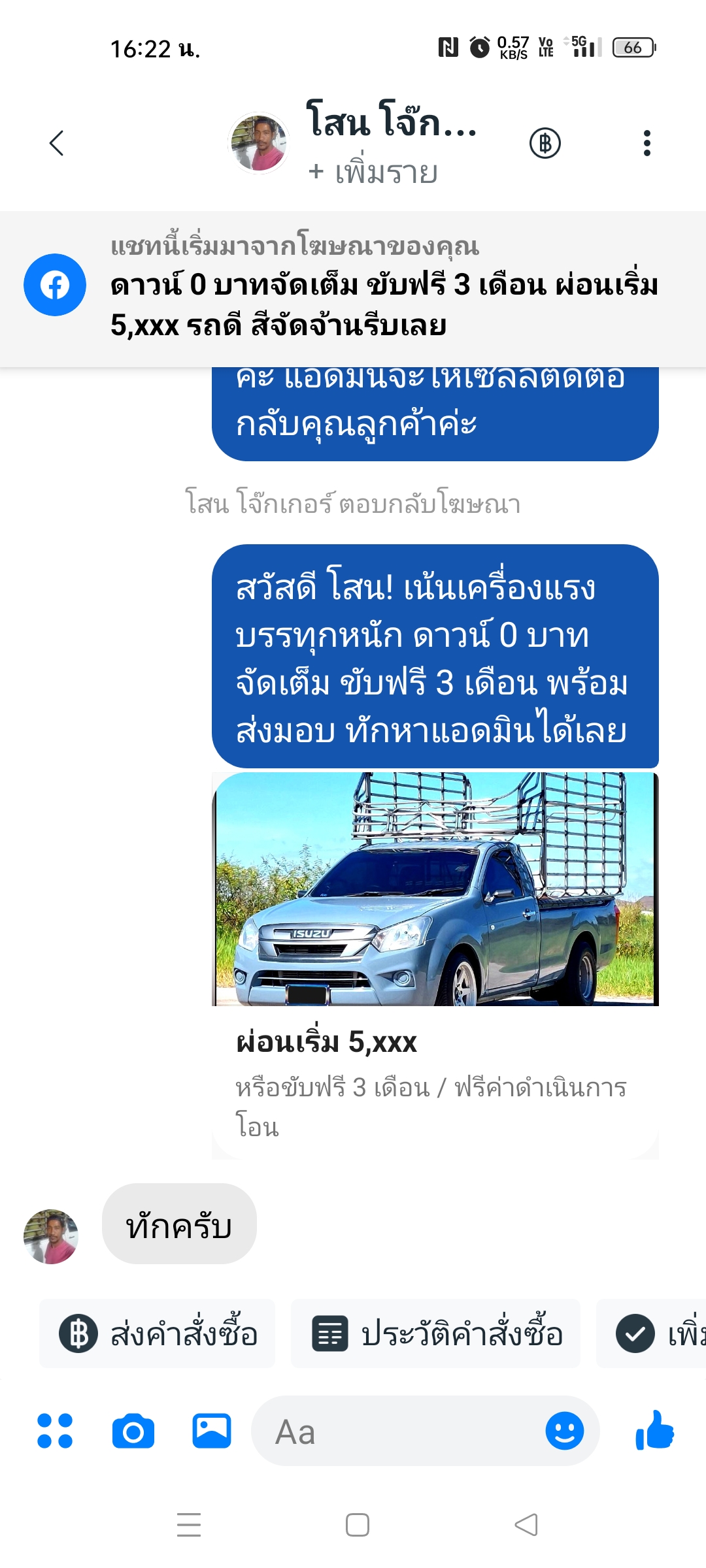Open the baht payment icon in header

(x=545, y=143)
